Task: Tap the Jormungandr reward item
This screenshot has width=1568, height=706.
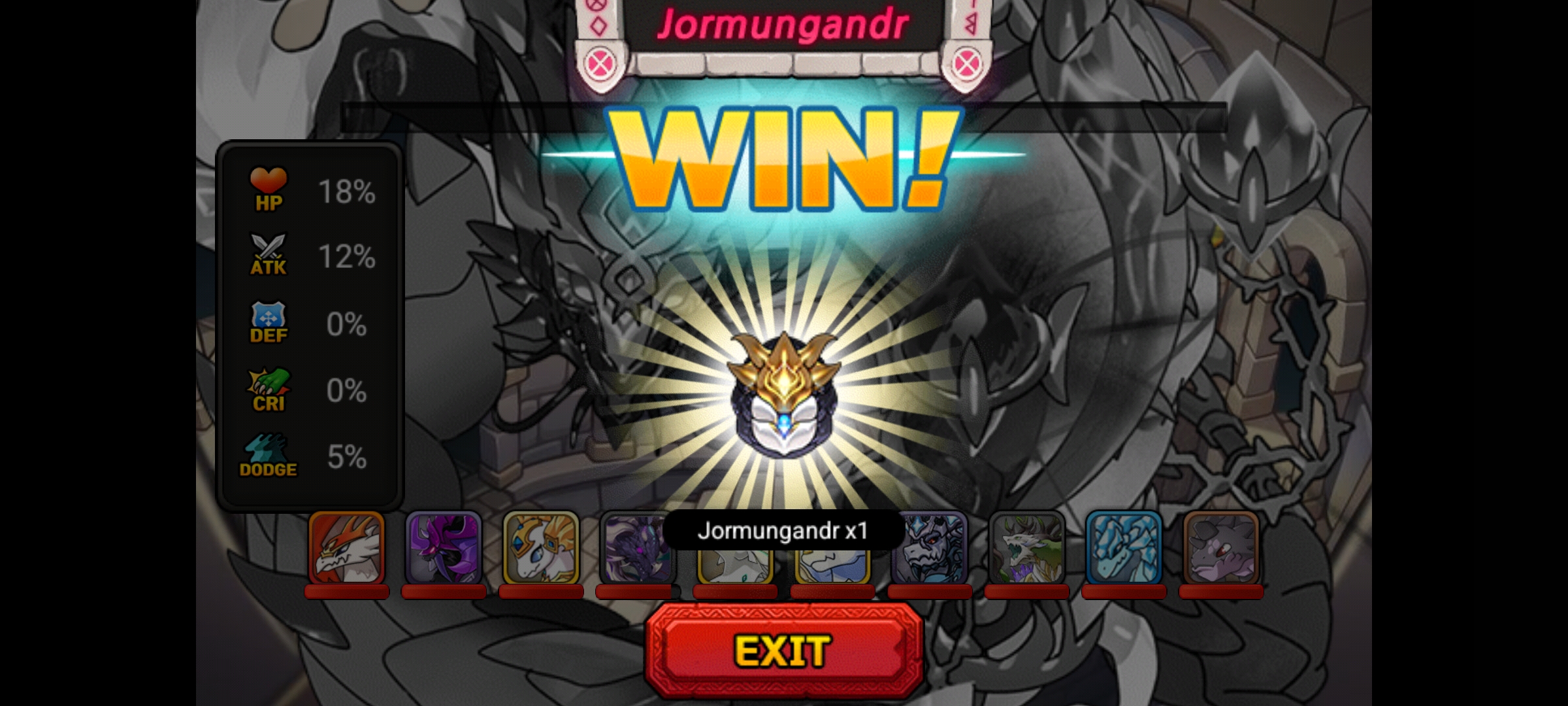Action: pos(783,397)
